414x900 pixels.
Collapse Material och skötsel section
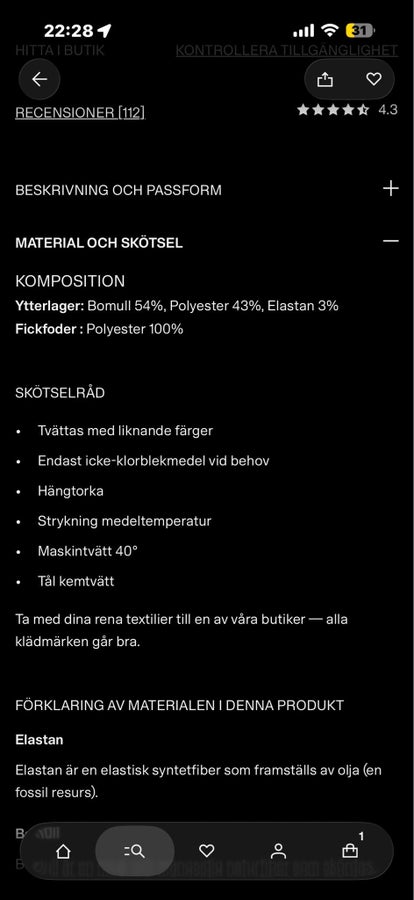pyautogui.click(x=207, y=242)
